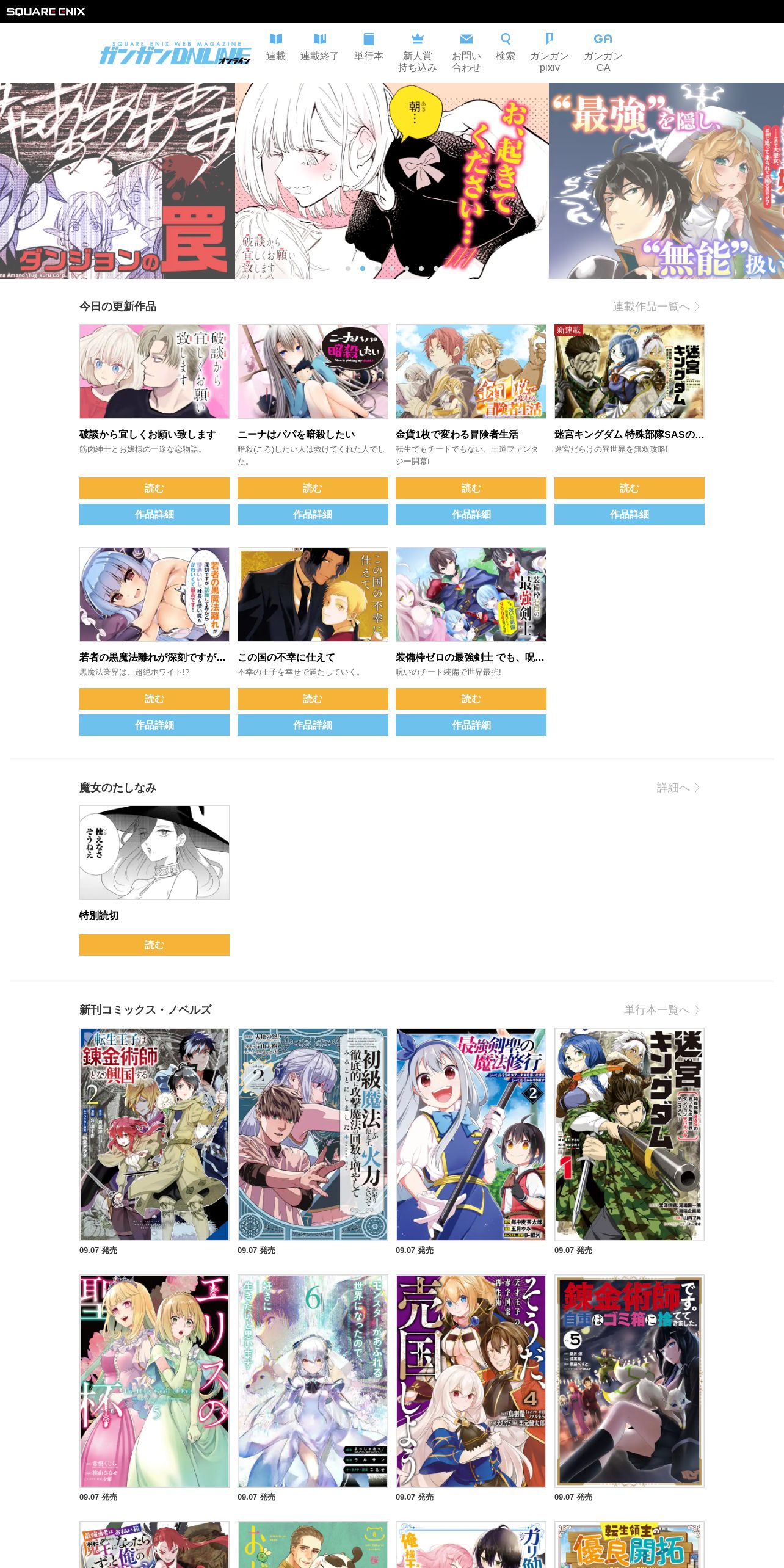Open 新人賞 持ち込み page

(418, 53)
